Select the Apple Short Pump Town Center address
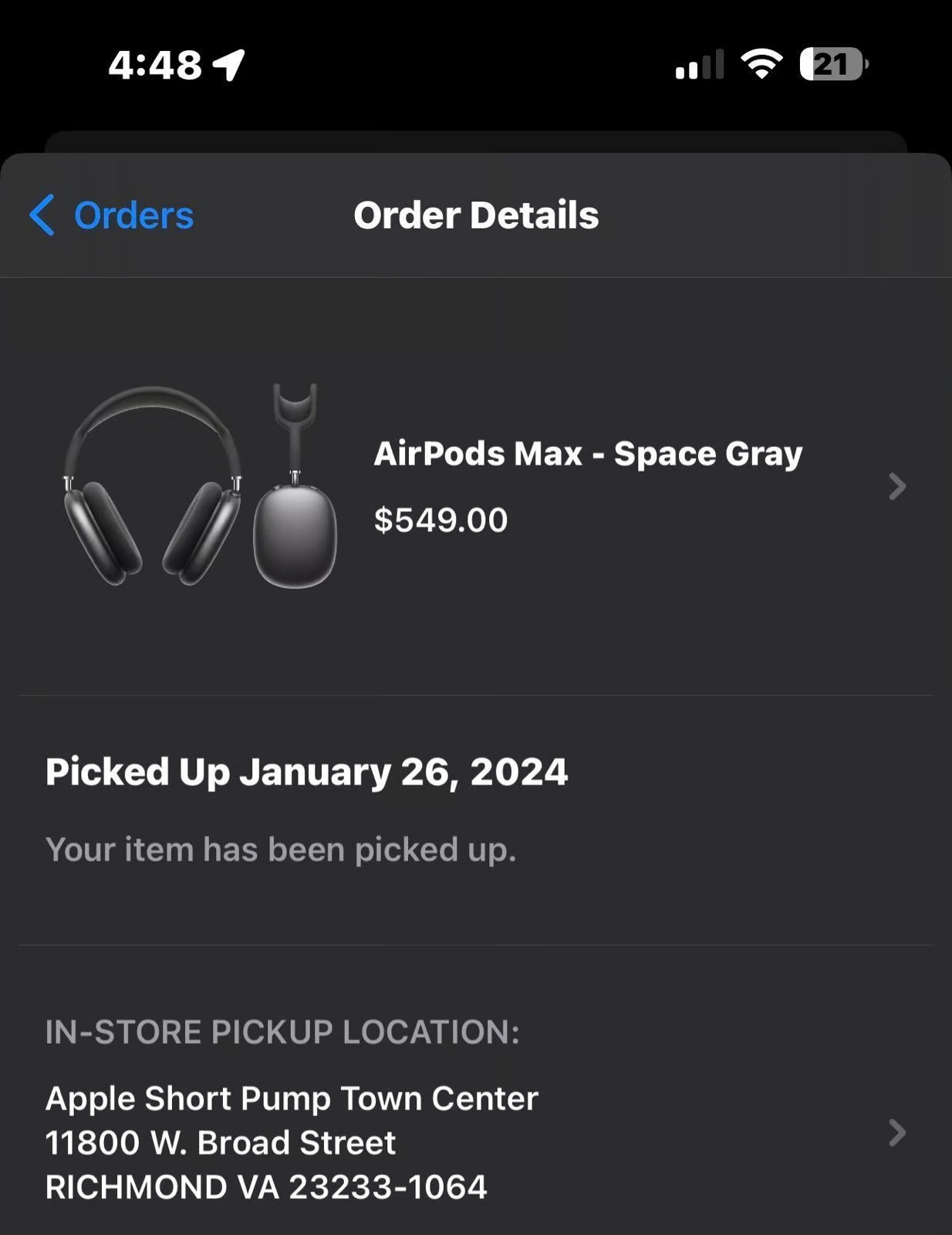 (x=292, y=1097)
